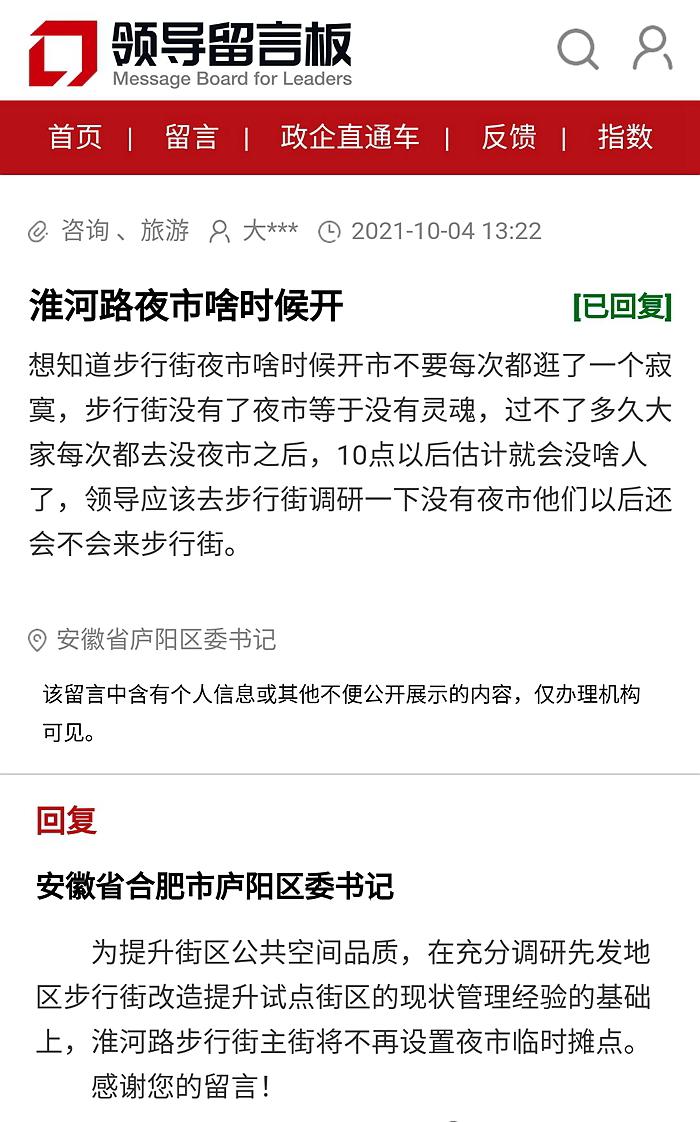Go to the 首页 tab

coord(75,137)
